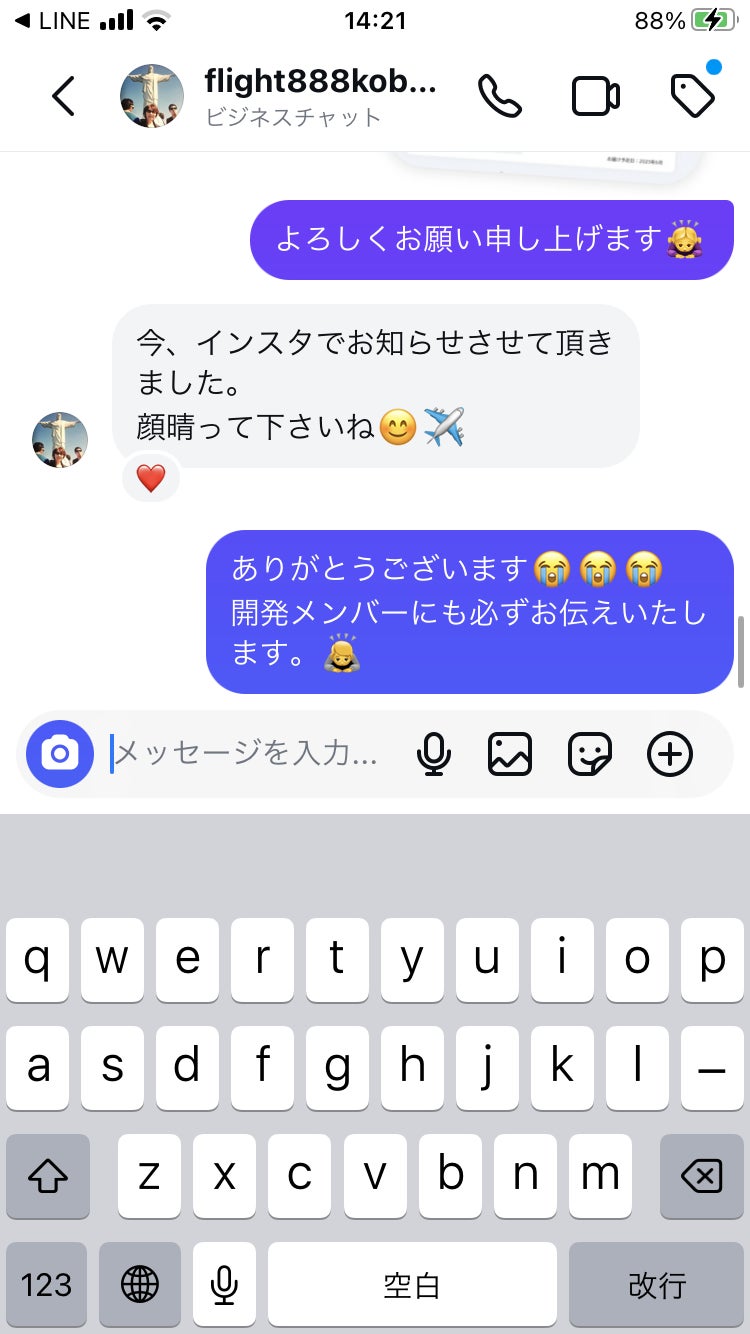Open the camera from the message bar
The image size is (750, 1334).
click(x=60, y=754)
